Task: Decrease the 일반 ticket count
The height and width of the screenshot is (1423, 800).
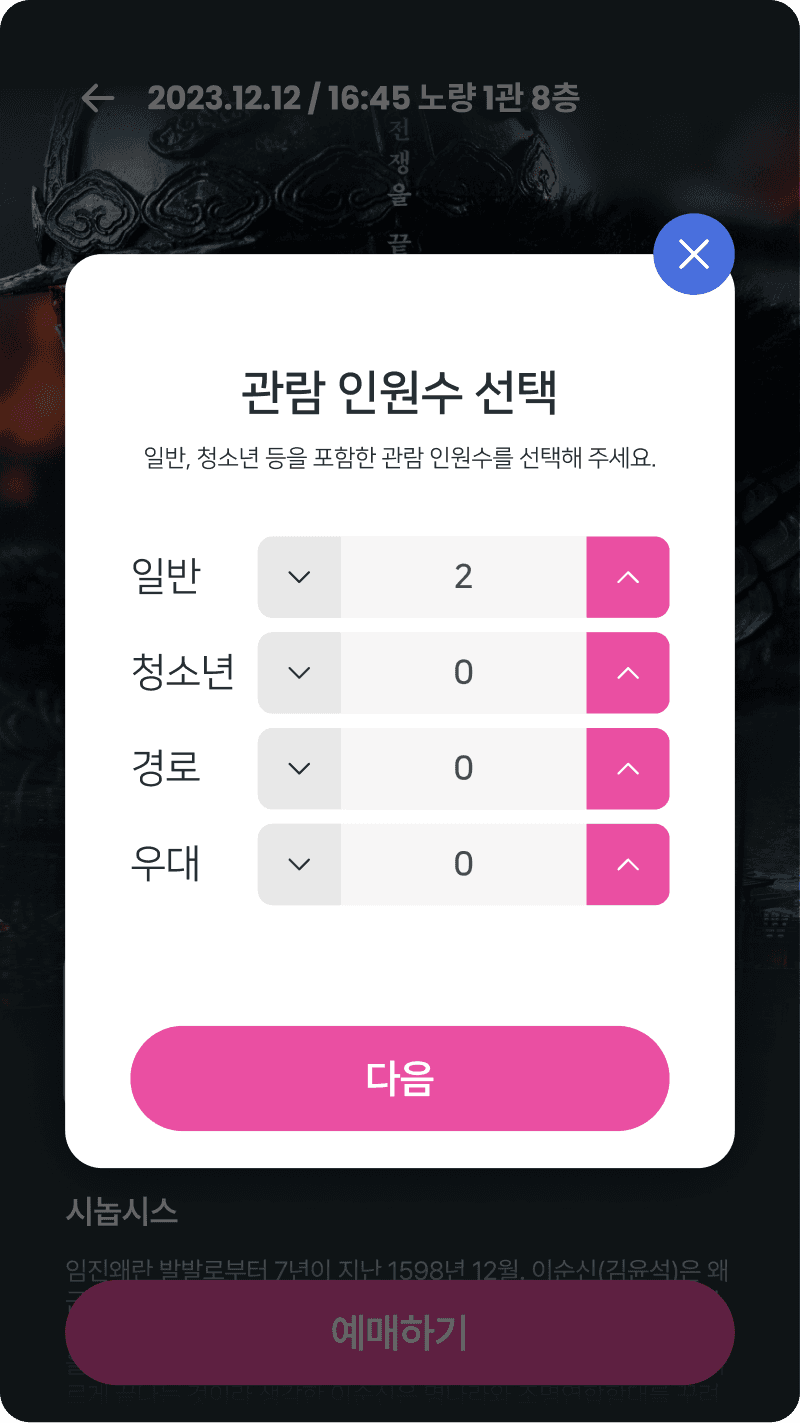Action: click(299, 577)
